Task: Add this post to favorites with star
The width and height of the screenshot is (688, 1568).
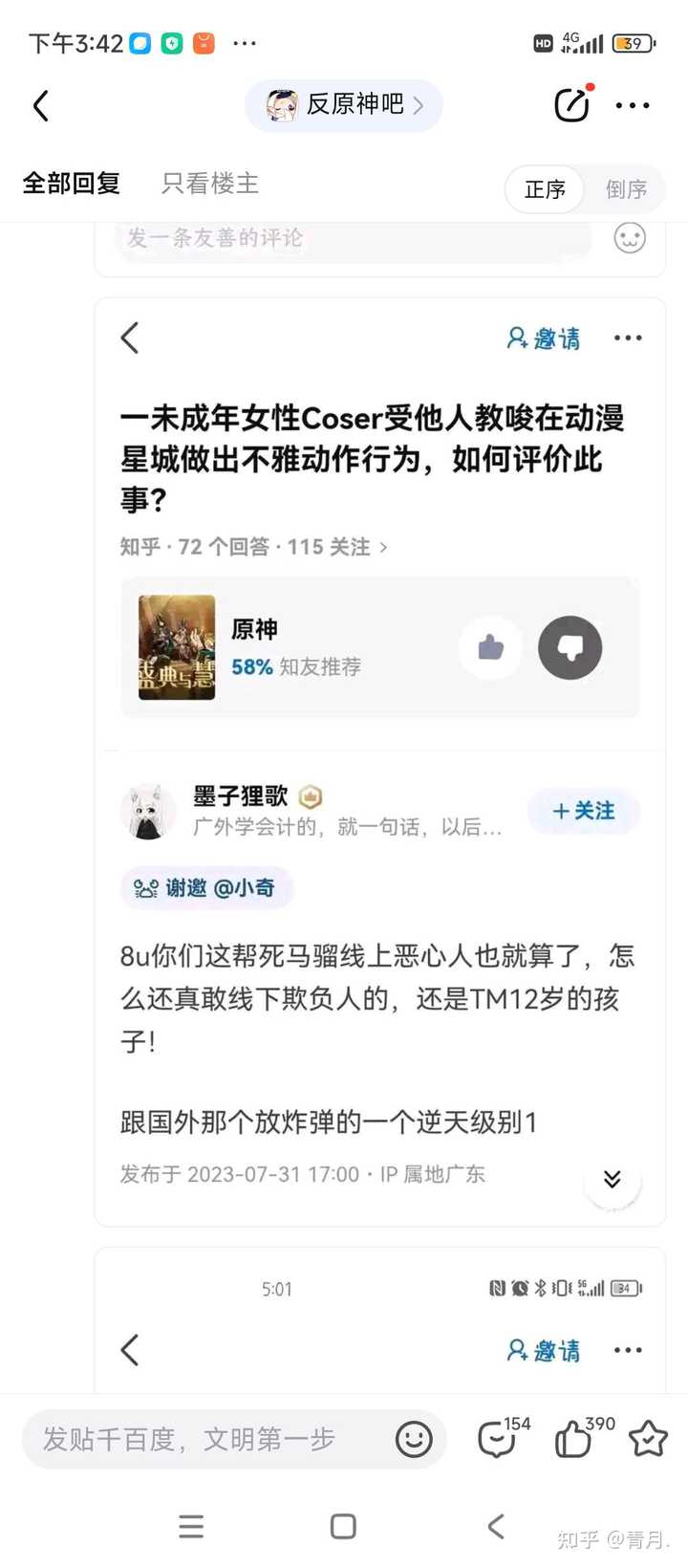Action: tap(648, 1438)
